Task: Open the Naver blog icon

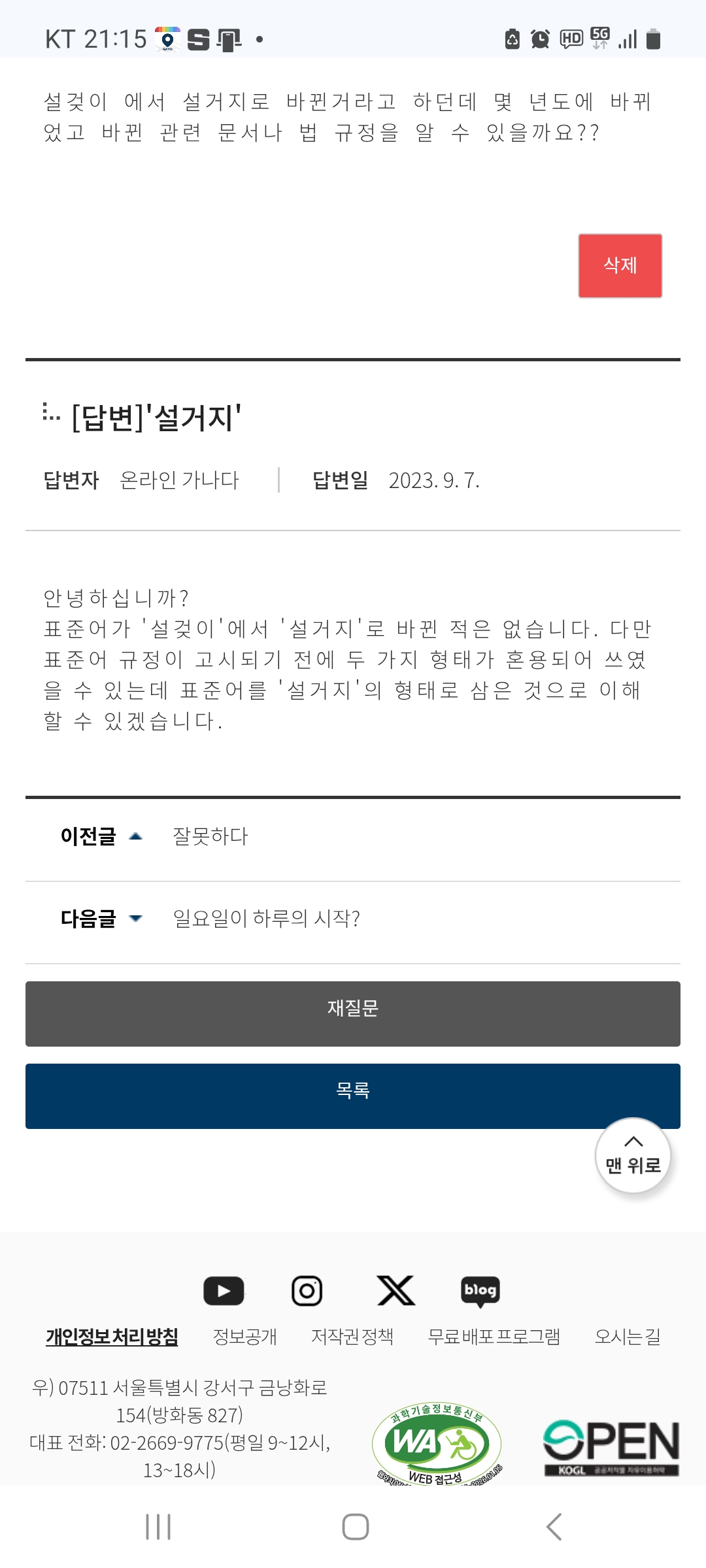Action: point(480,1290)
